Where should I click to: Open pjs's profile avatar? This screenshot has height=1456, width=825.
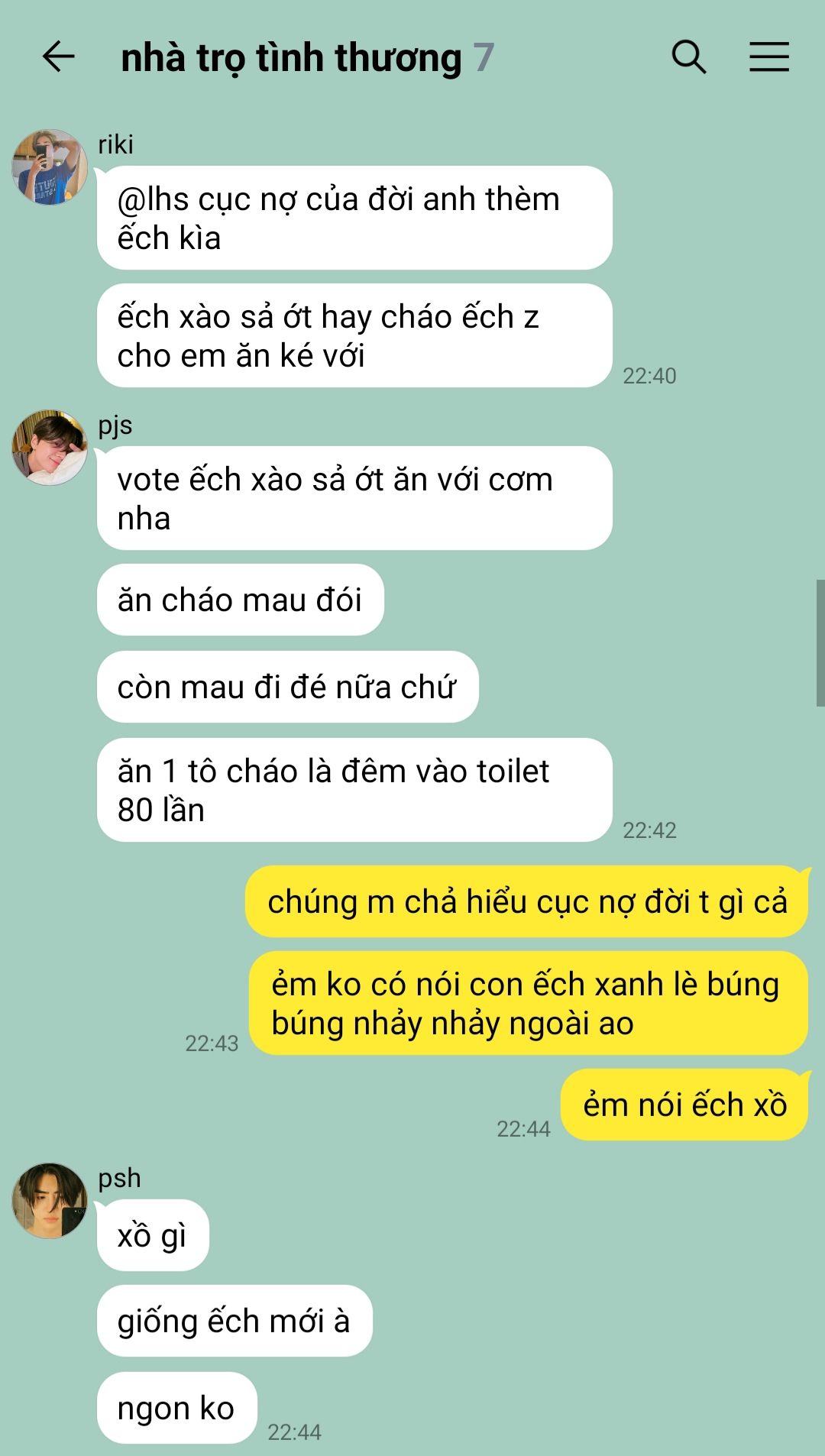coord(50,448)
